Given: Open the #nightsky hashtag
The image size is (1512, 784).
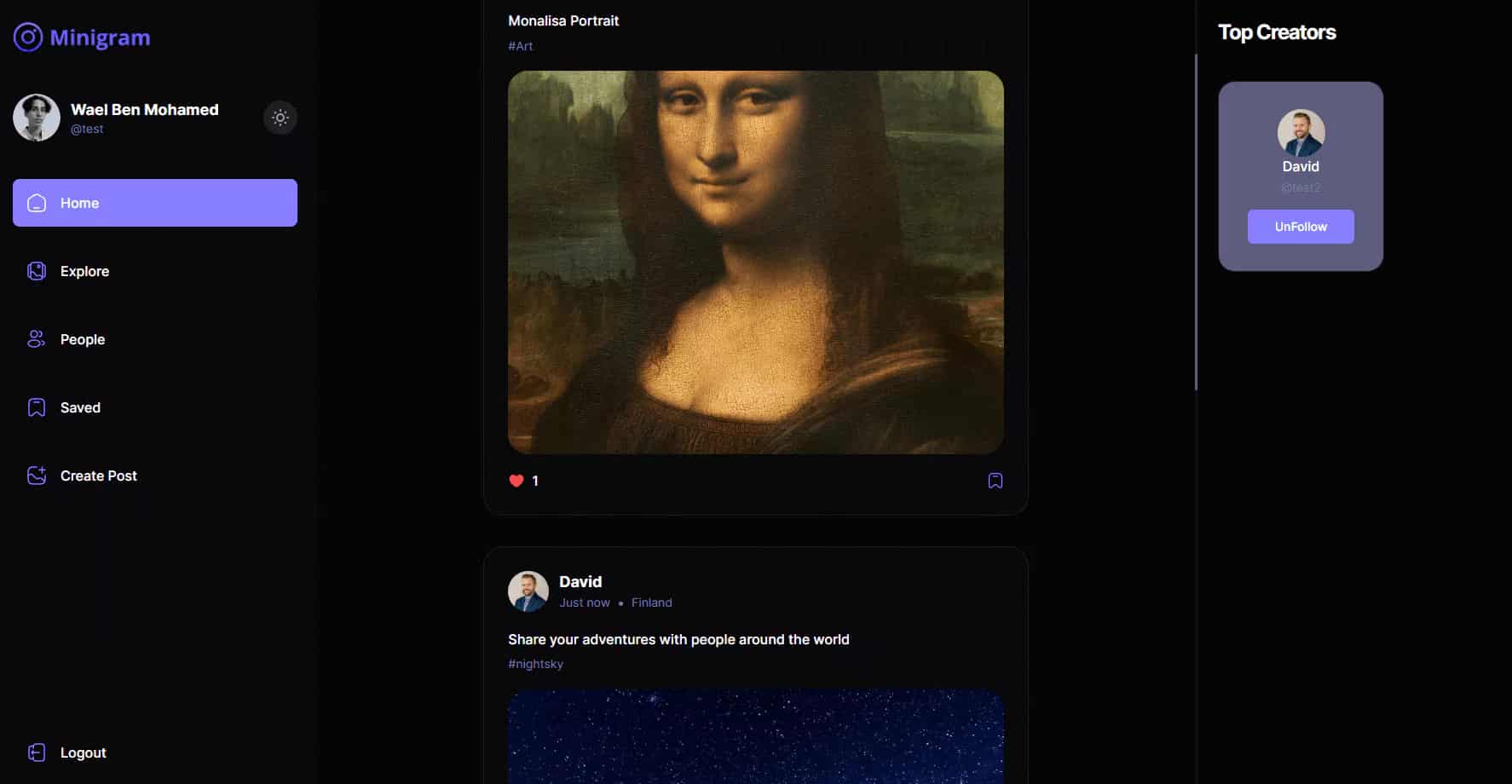Looking at the screenshot, I should coord(535,664).
